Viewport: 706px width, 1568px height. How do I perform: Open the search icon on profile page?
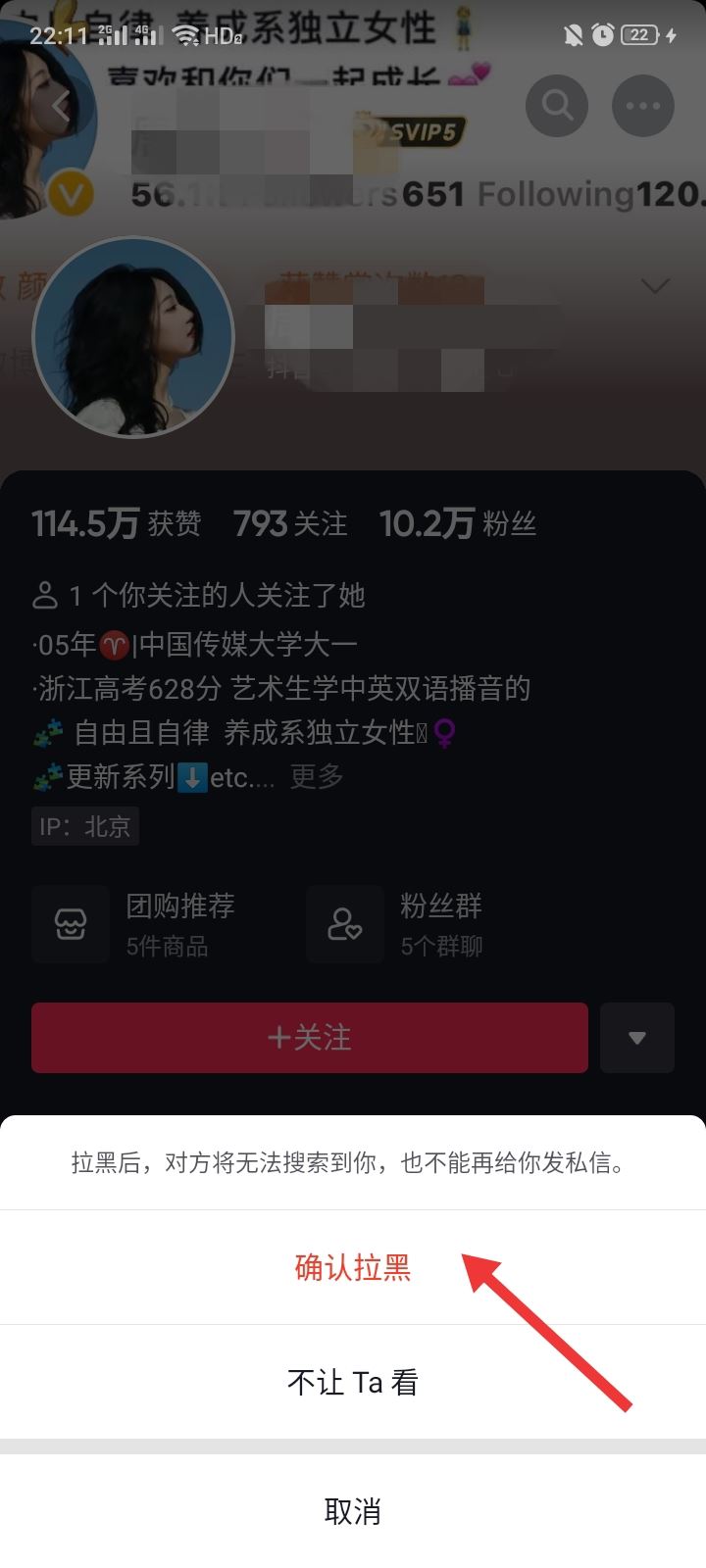tap(556, 105)
